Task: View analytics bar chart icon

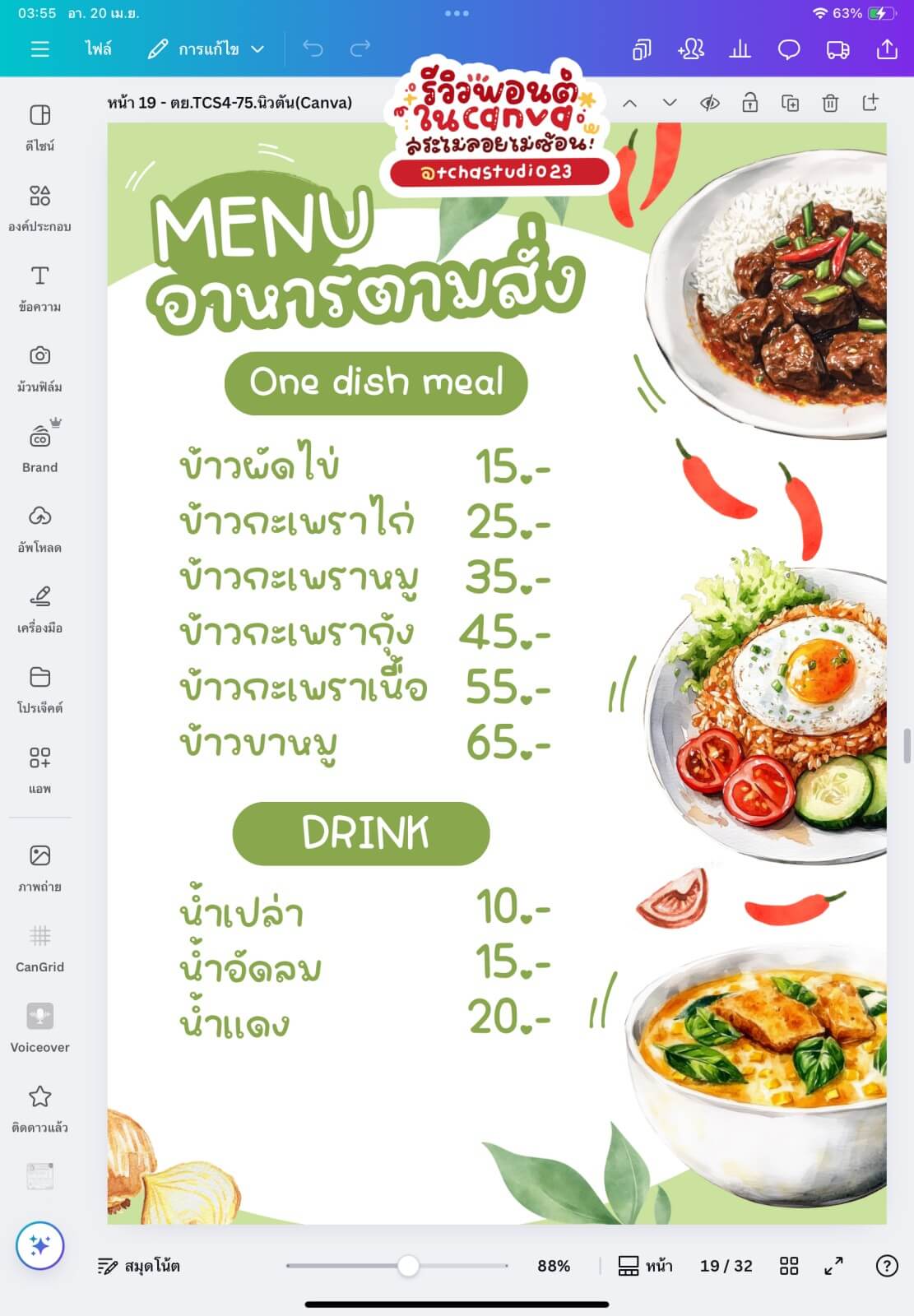Action: click(x=740, y=50)
